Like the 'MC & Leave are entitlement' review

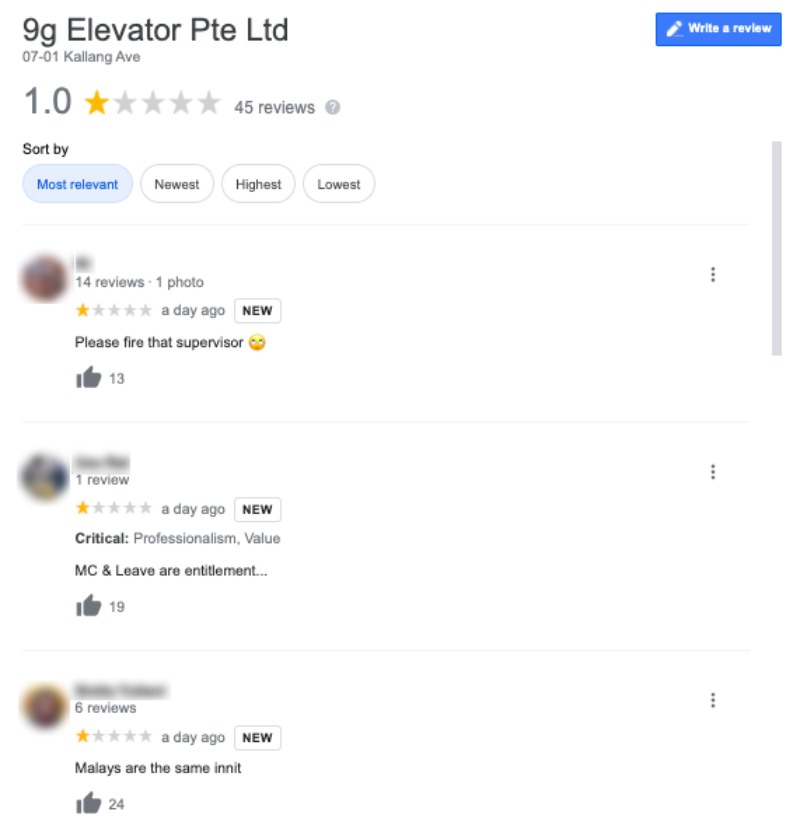click(89, 606)
